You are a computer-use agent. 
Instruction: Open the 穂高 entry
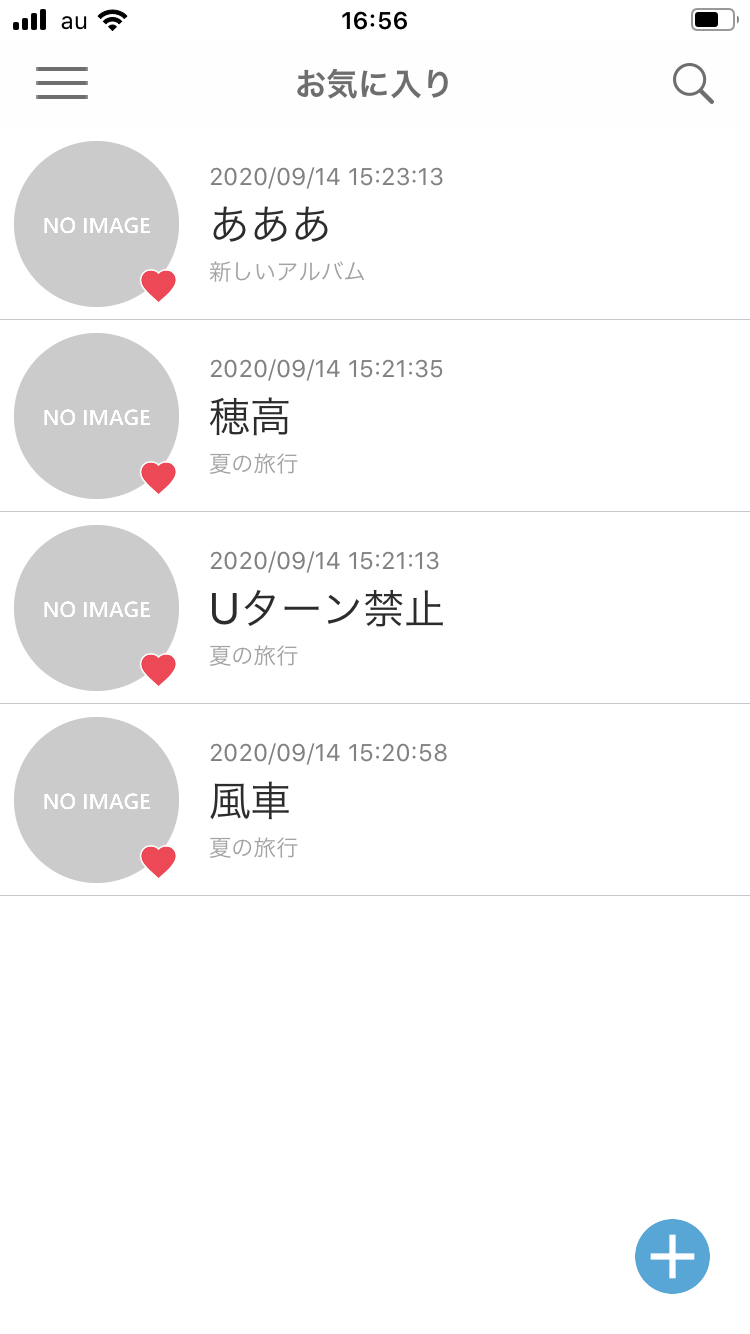(375, 416)
